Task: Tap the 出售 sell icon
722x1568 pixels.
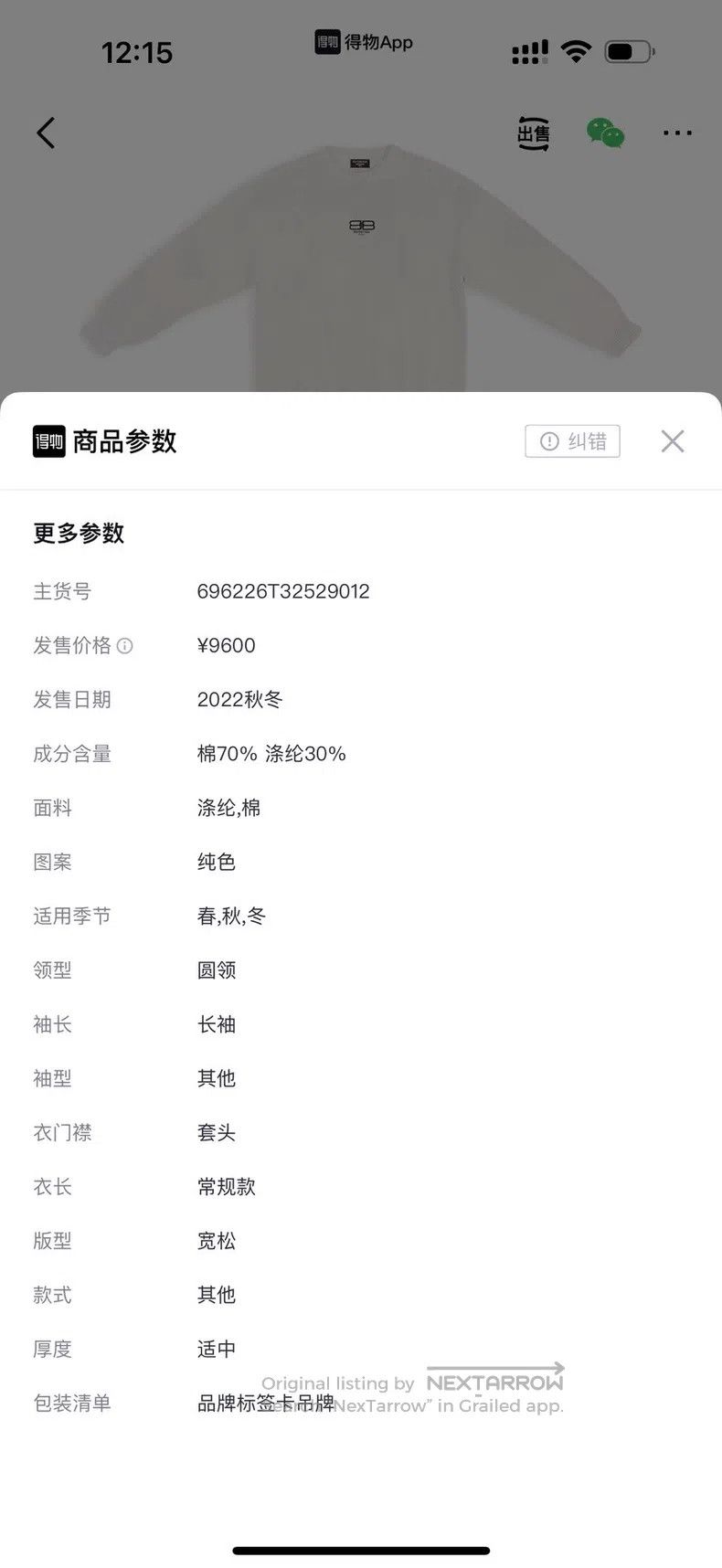Action: pos(534,133)
